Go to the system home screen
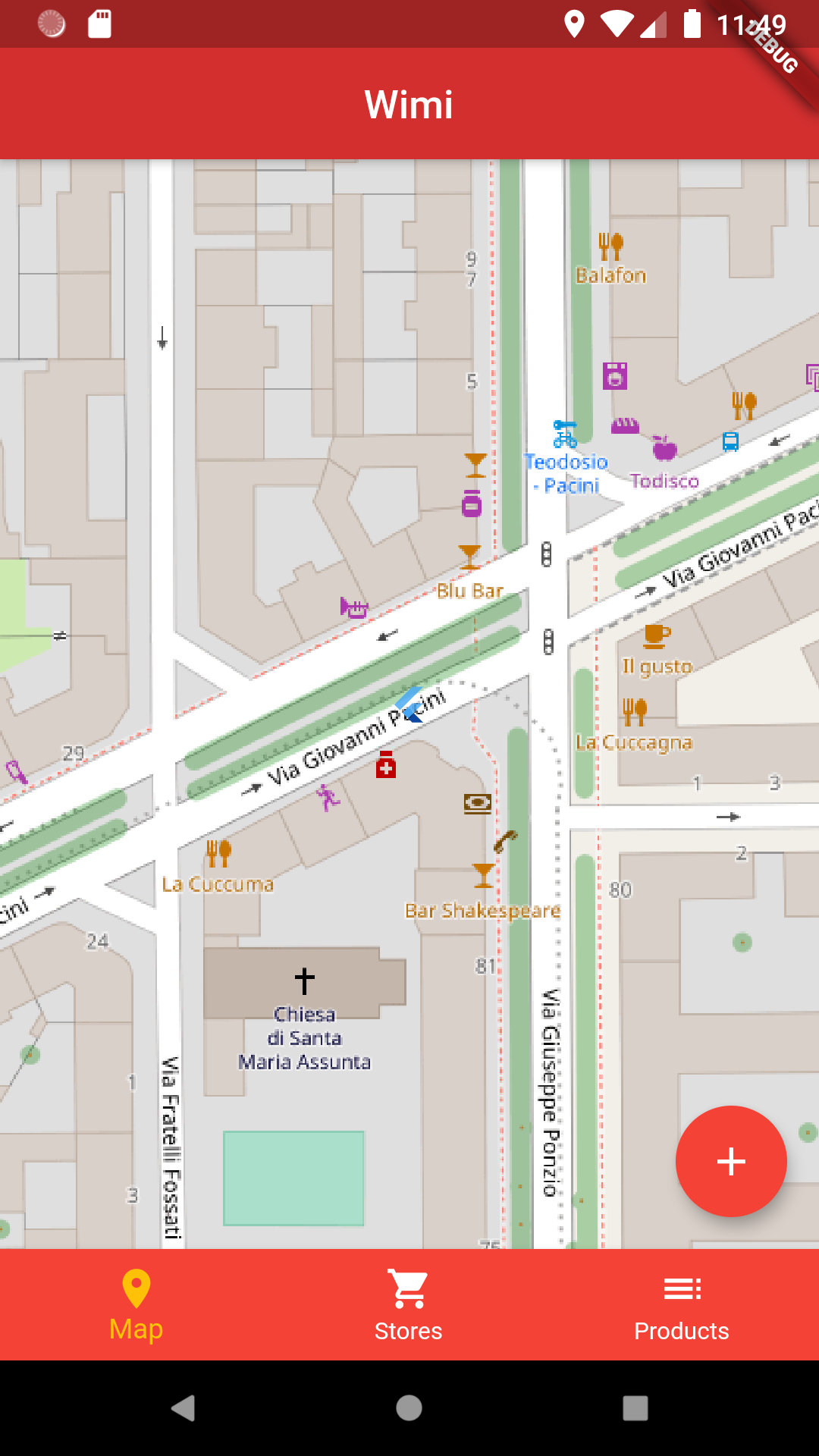This screenshot has height=1456, width=819. (x=409, y=1408)
